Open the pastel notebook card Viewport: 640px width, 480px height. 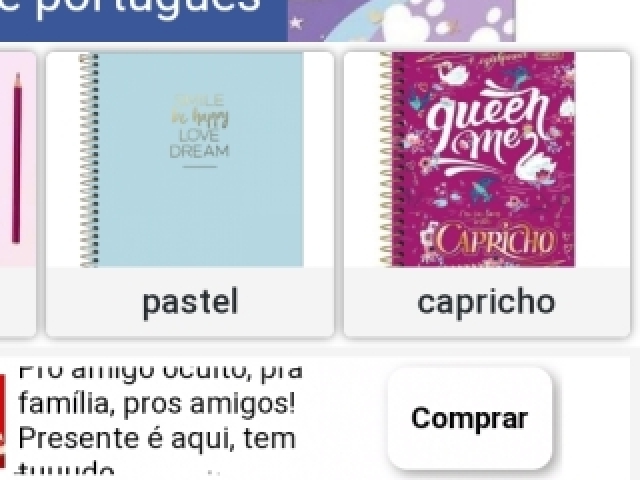pos(190,190)
